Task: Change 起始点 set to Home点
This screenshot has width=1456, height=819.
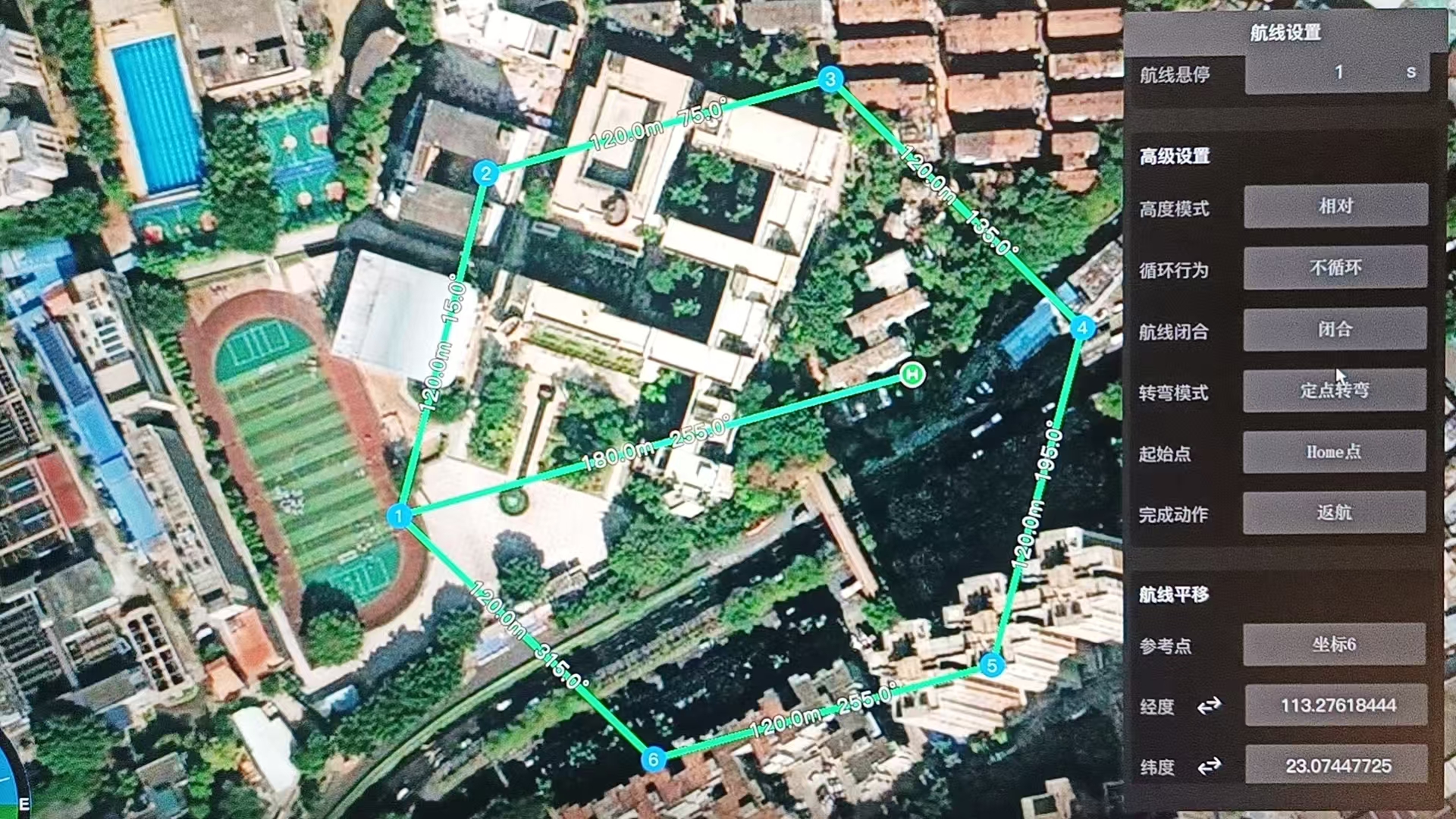Action: click(x=1334, y=452)
